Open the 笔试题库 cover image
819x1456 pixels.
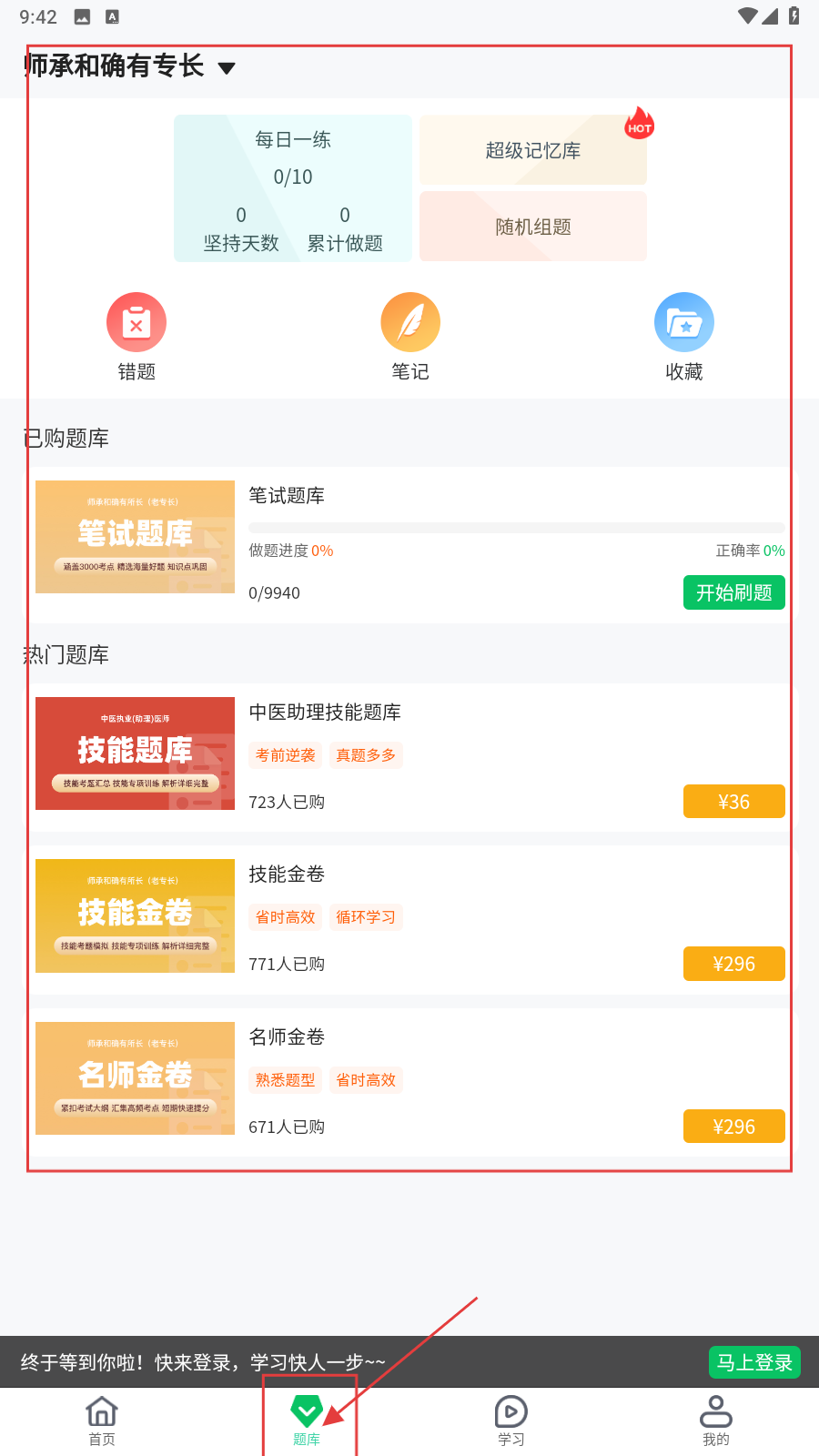tap(135, 537)
